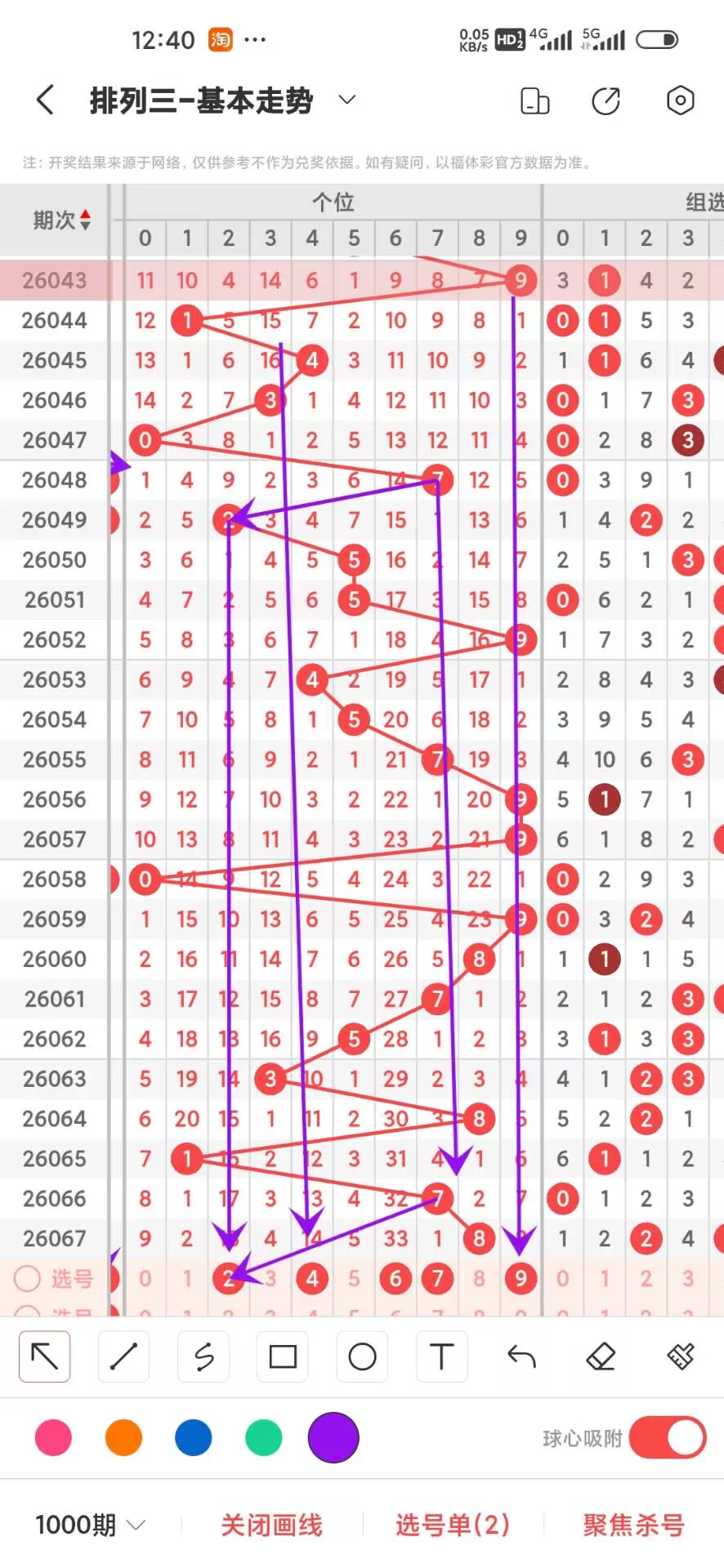Choose the orange color swatch
Viewport: 724px width, 1568px height.
click(x=123, y=1438)
